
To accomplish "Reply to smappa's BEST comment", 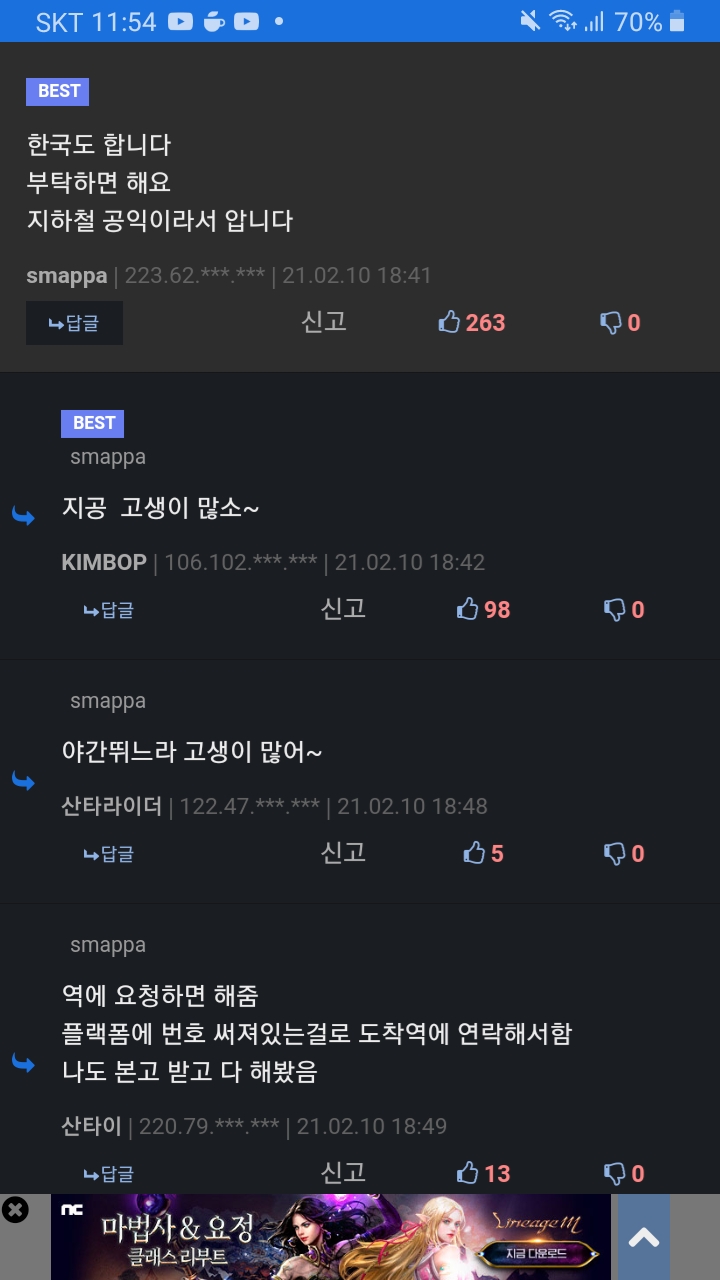I will pos(74,323).
